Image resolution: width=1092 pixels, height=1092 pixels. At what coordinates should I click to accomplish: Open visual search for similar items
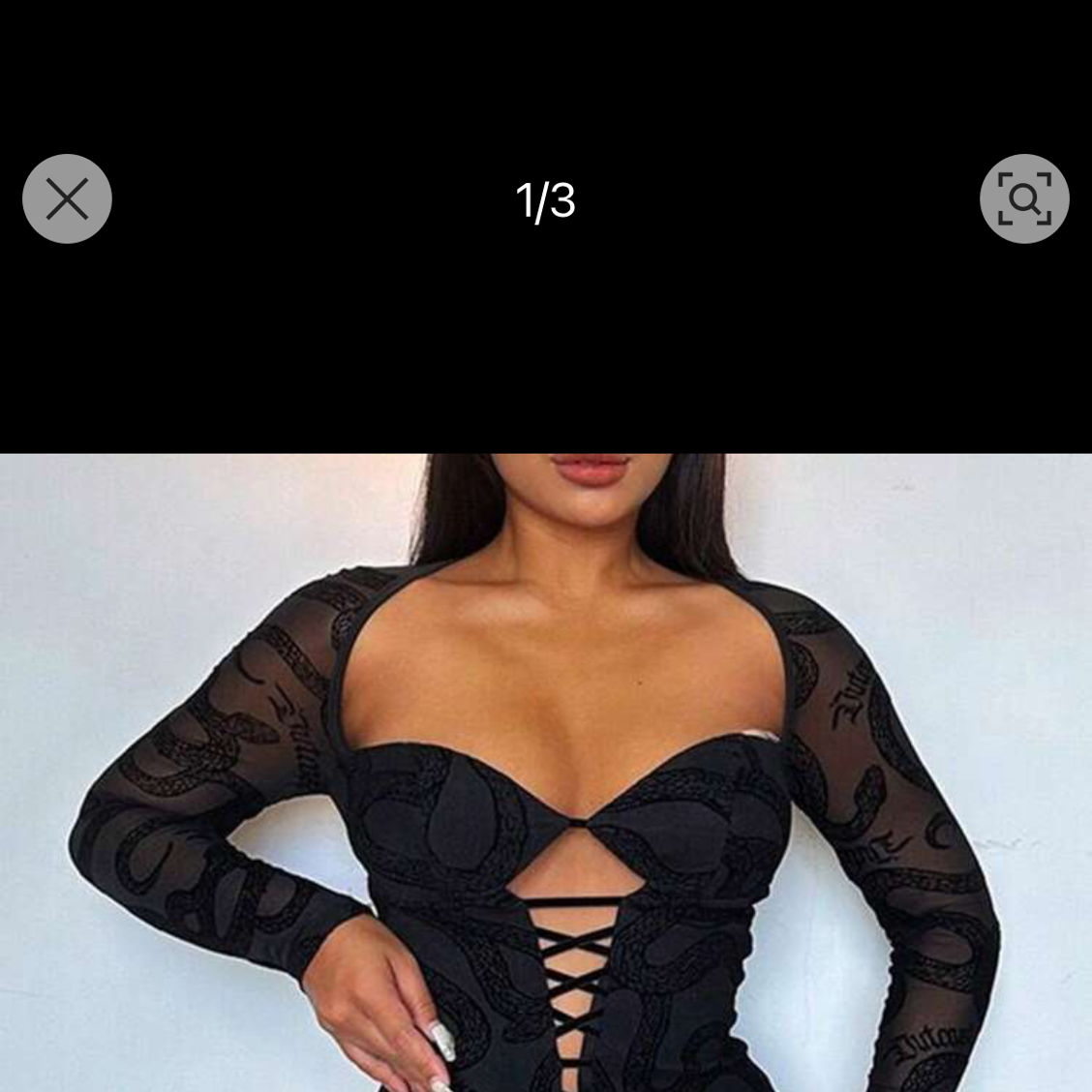pyautogui.click(x=1024, y=198)
